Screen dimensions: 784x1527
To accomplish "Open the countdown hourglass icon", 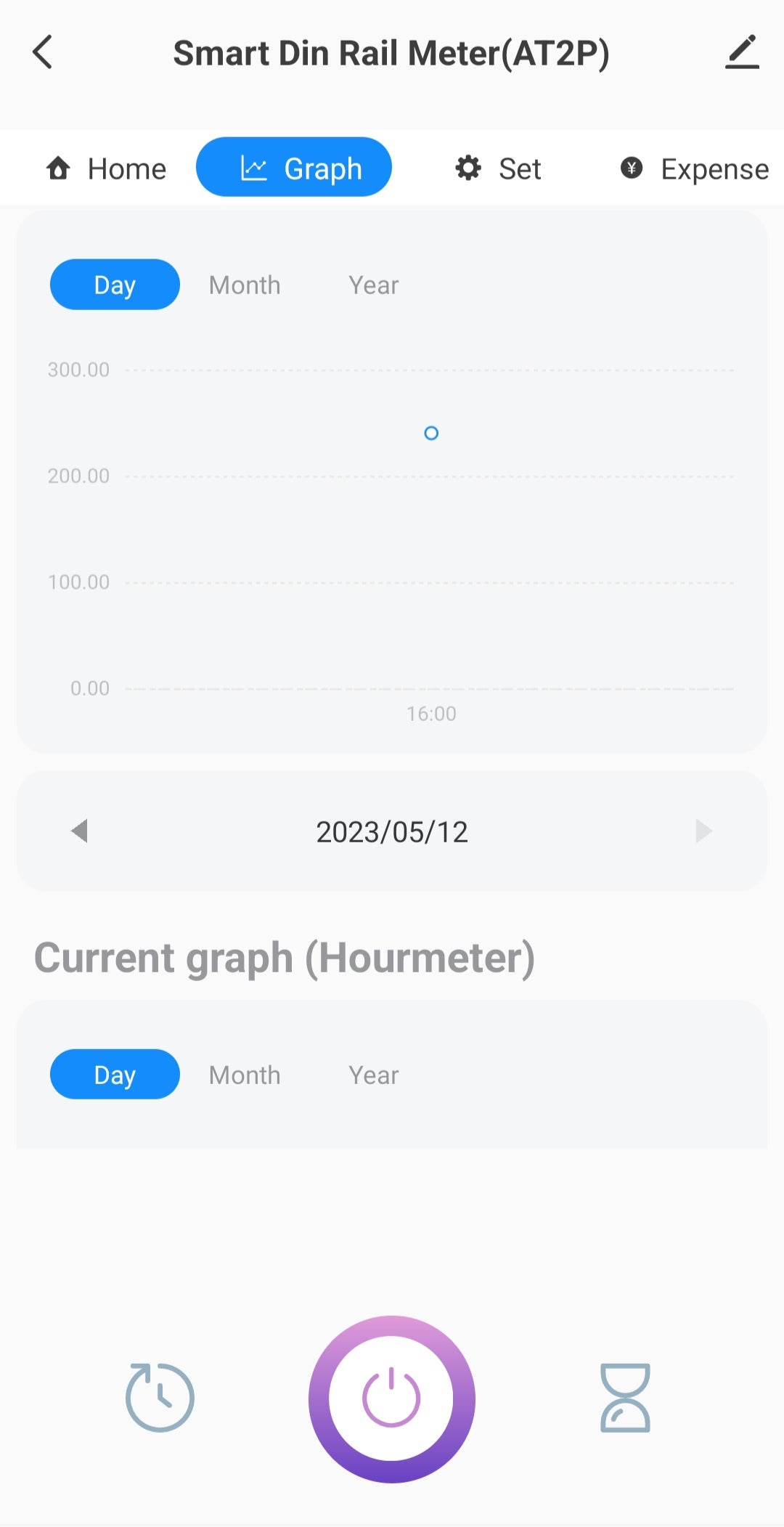I will pyautogui.click(x=625, y=1397).
